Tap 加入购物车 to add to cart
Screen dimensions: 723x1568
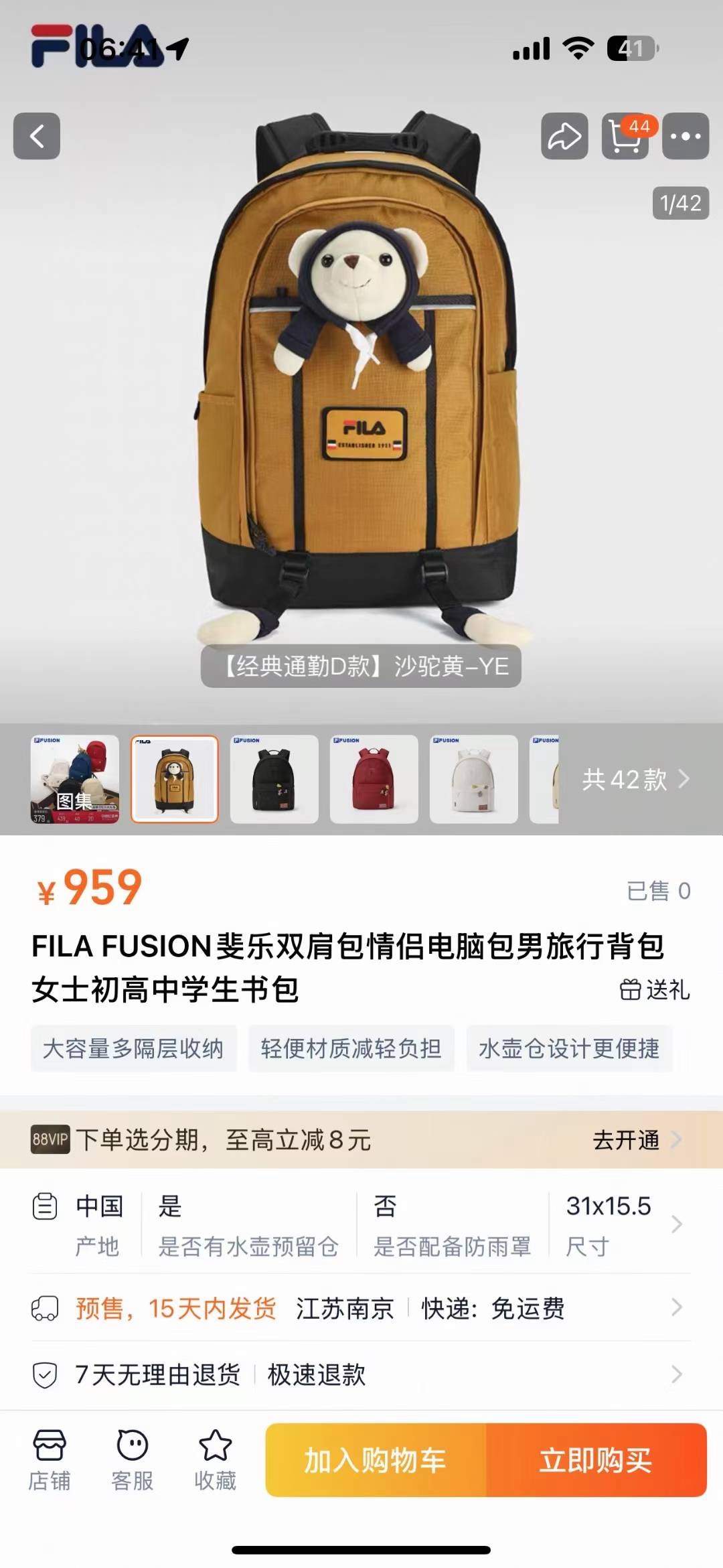click(376, 1460)
